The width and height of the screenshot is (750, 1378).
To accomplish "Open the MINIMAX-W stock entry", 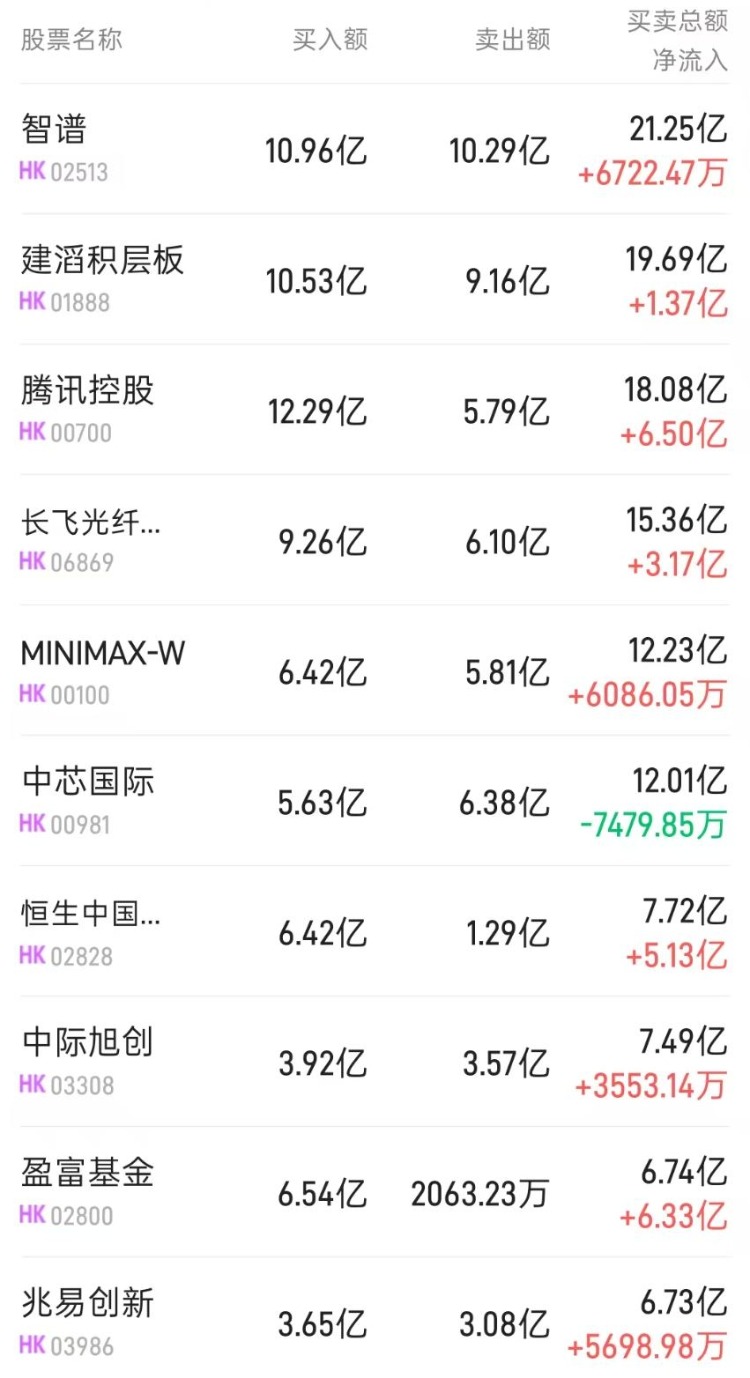I will tap(375, 671).
